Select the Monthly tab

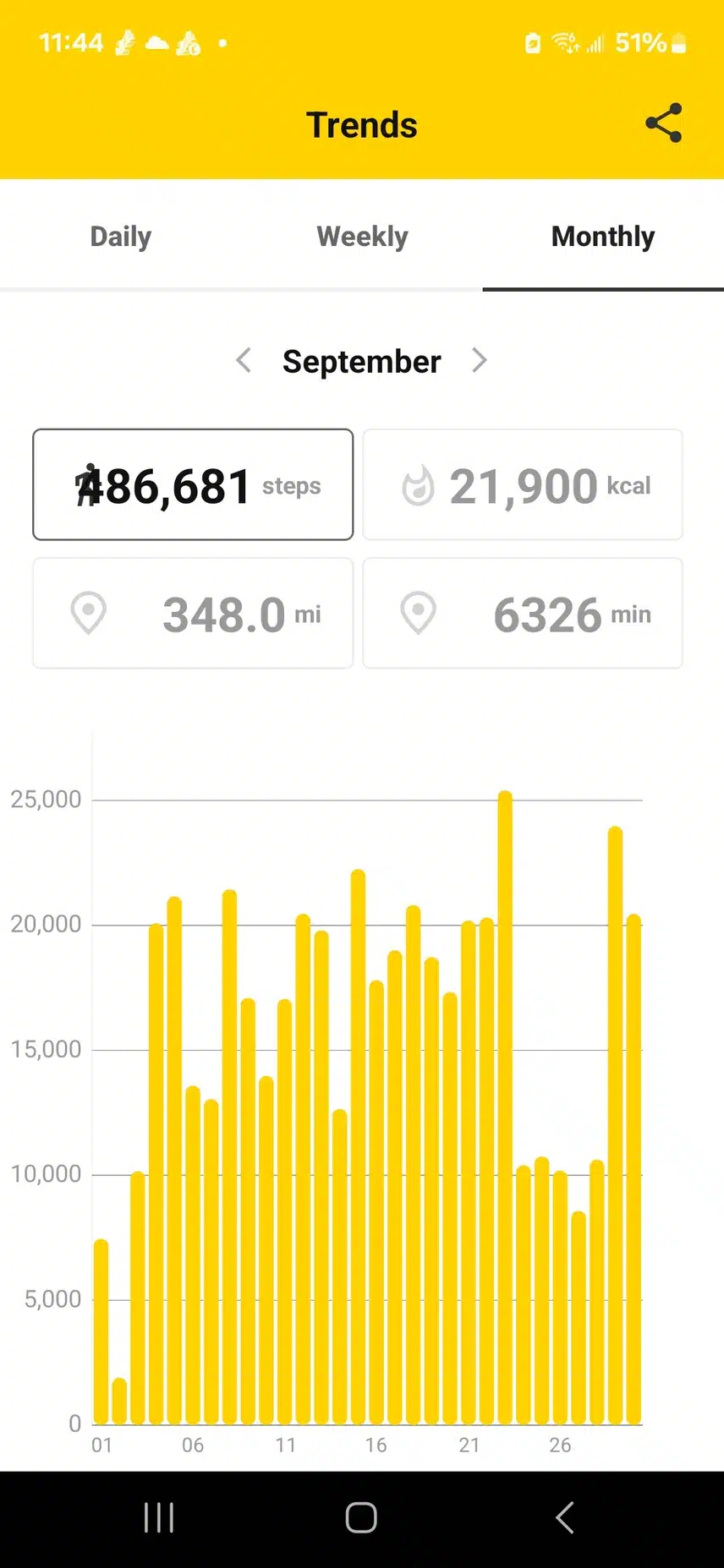pos(602,237)
